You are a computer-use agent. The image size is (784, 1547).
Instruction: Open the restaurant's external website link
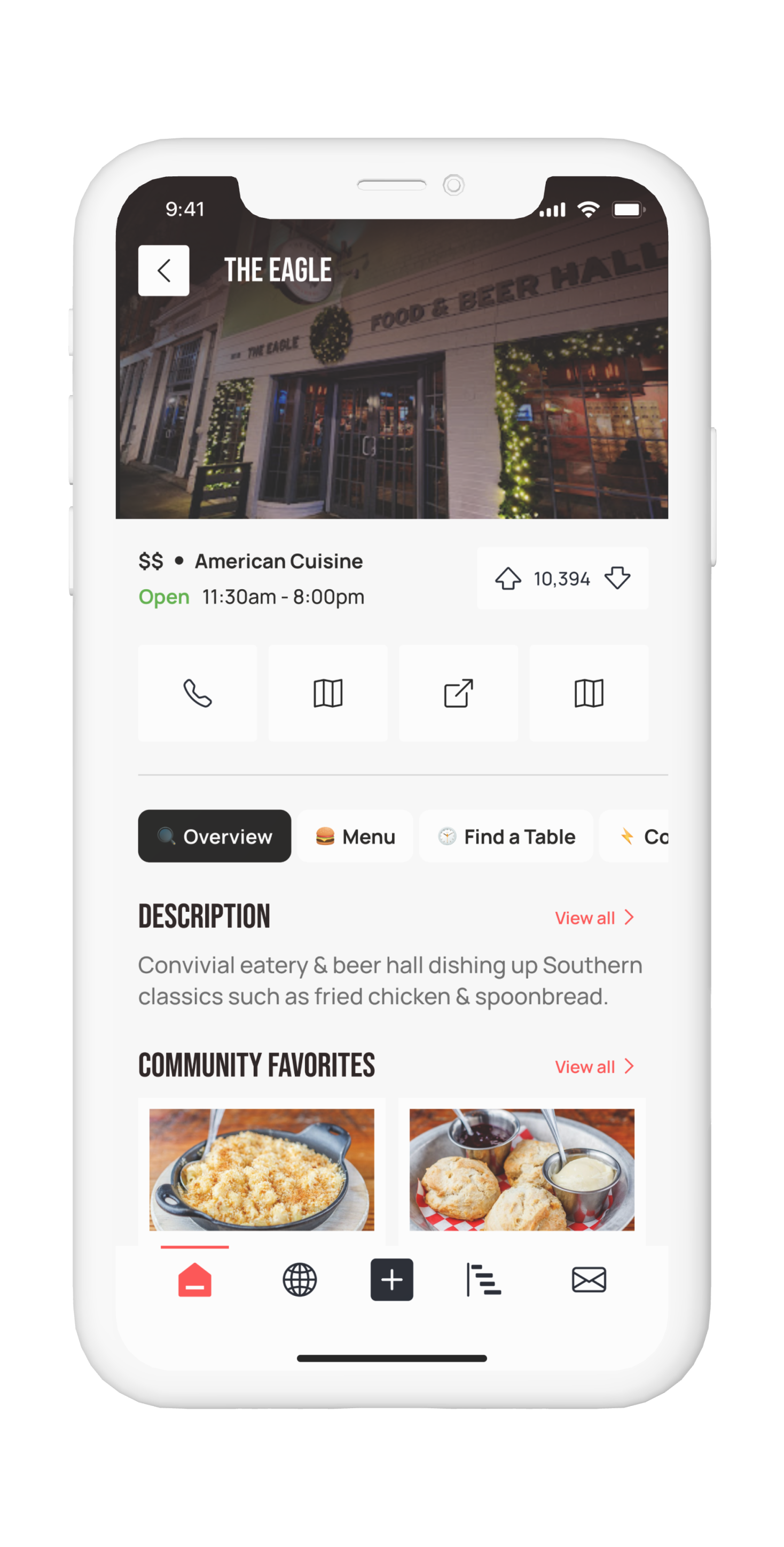(x=458, y=693)
